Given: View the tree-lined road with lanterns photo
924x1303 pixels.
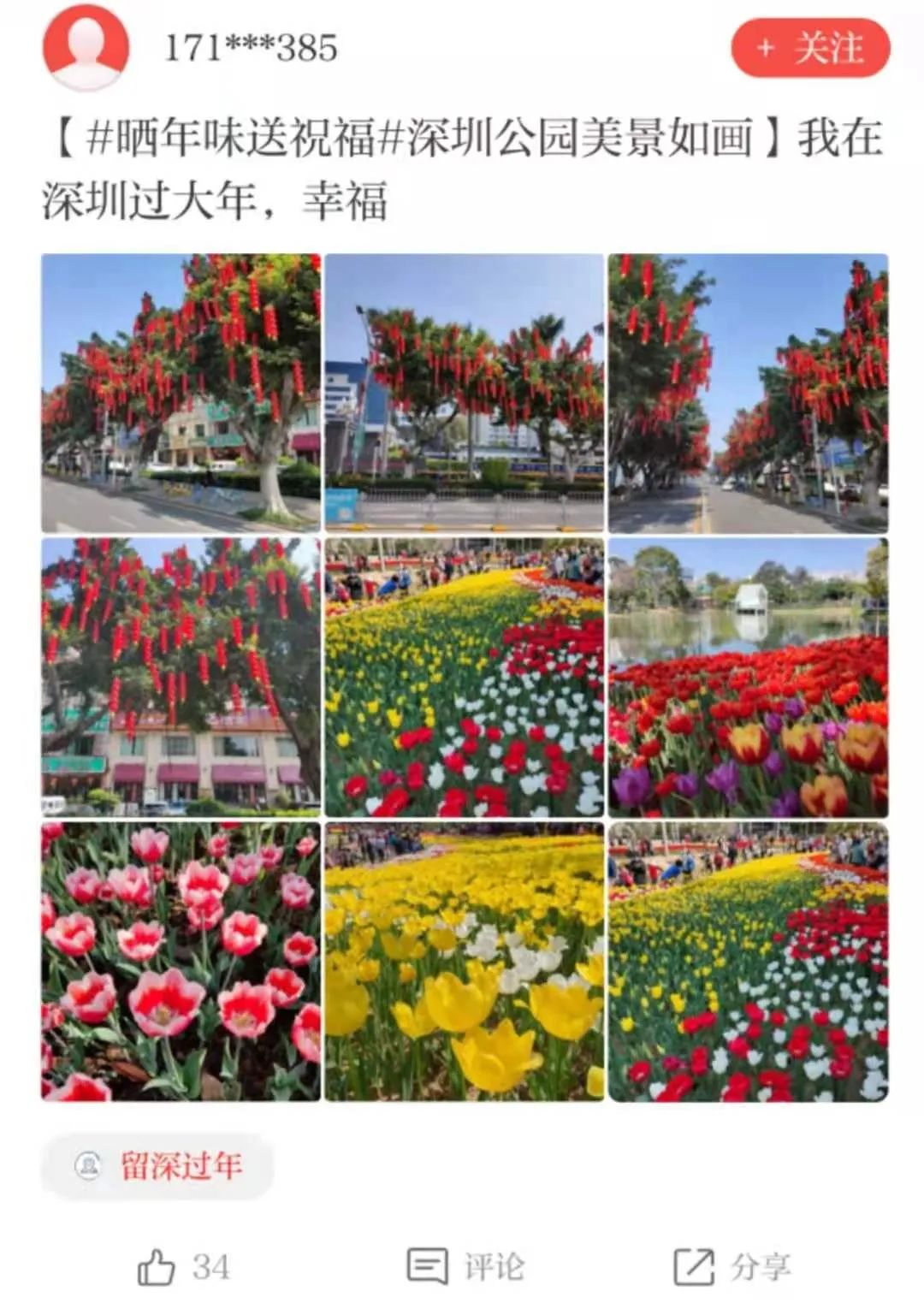Looking at the screenshot, I should point(749,394).
